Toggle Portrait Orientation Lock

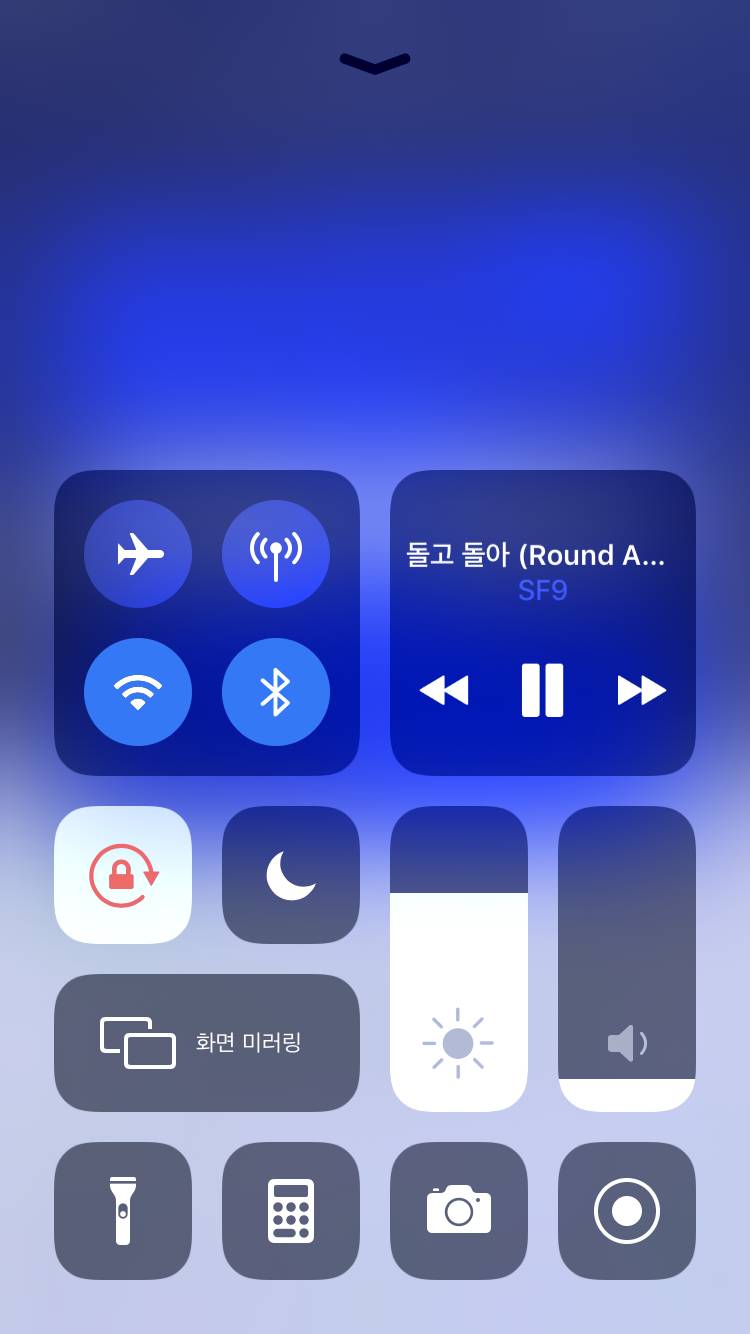122,874
